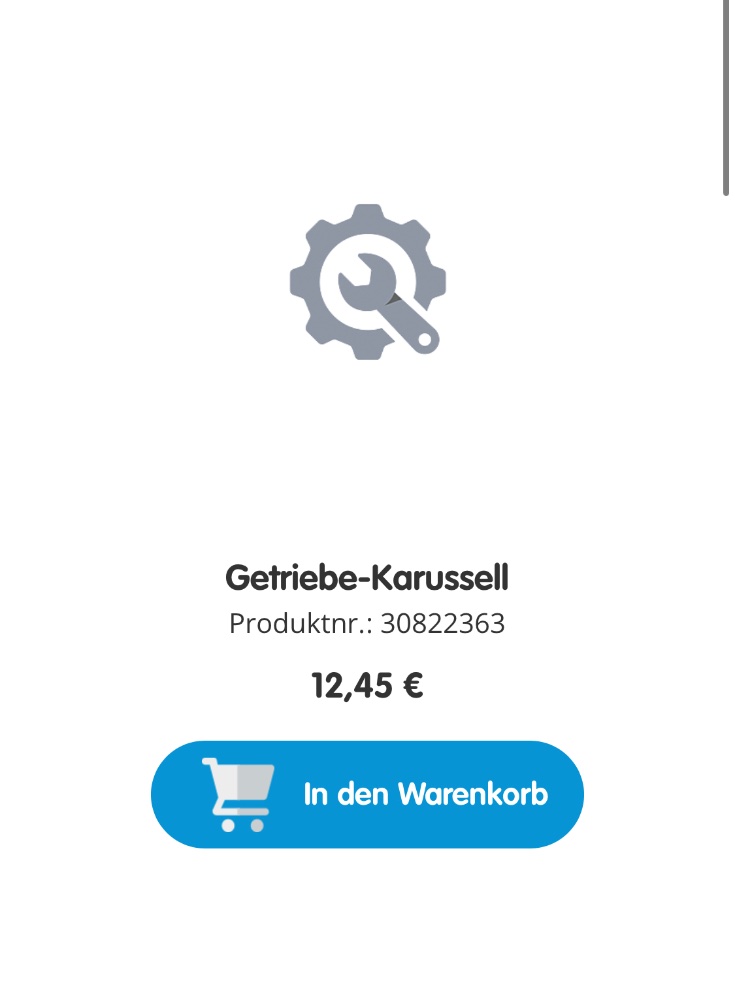735x1000 pixels.
Task: Add Getriebe-Karussell to the Warenkorb
Action: click(x=367, y=794)
